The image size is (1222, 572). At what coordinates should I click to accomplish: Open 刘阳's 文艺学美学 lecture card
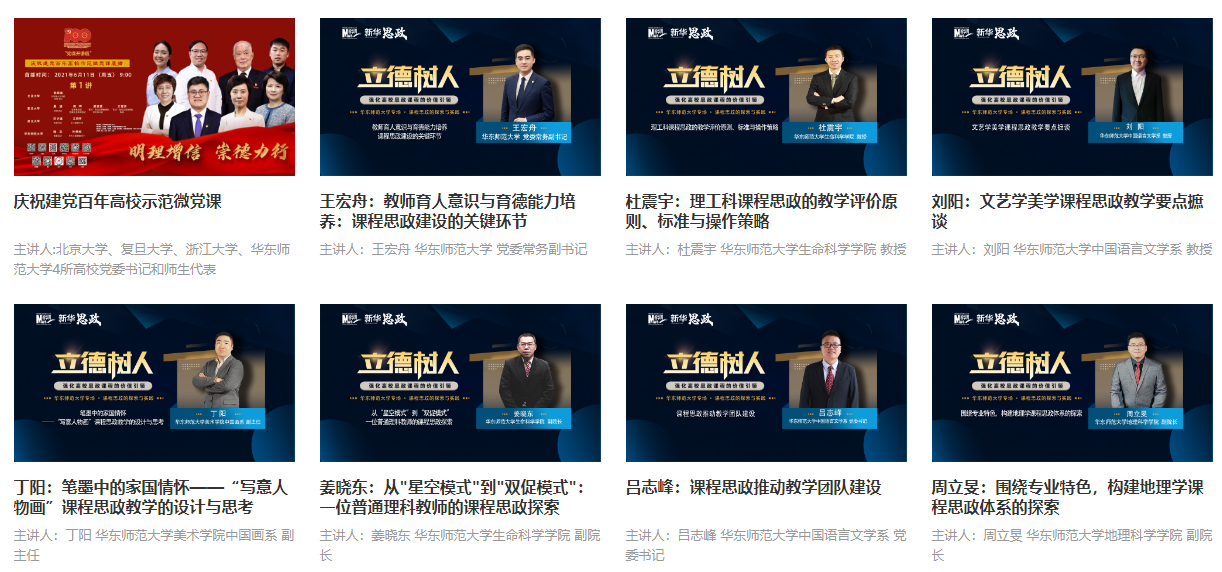coord(1072,97)
